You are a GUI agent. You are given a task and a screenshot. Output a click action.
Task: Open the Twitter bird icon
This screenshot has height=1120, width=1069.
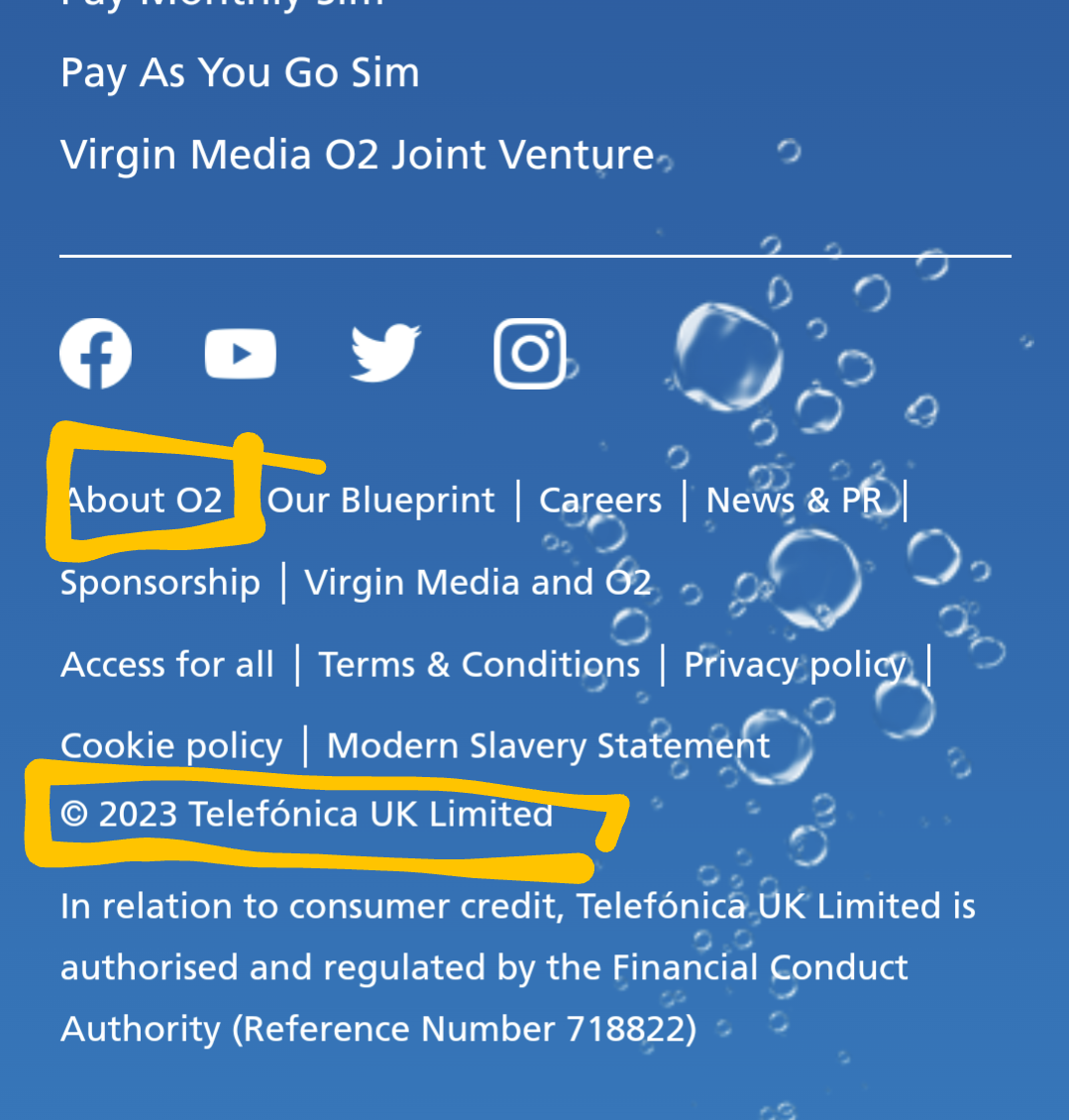pos(384,352)
